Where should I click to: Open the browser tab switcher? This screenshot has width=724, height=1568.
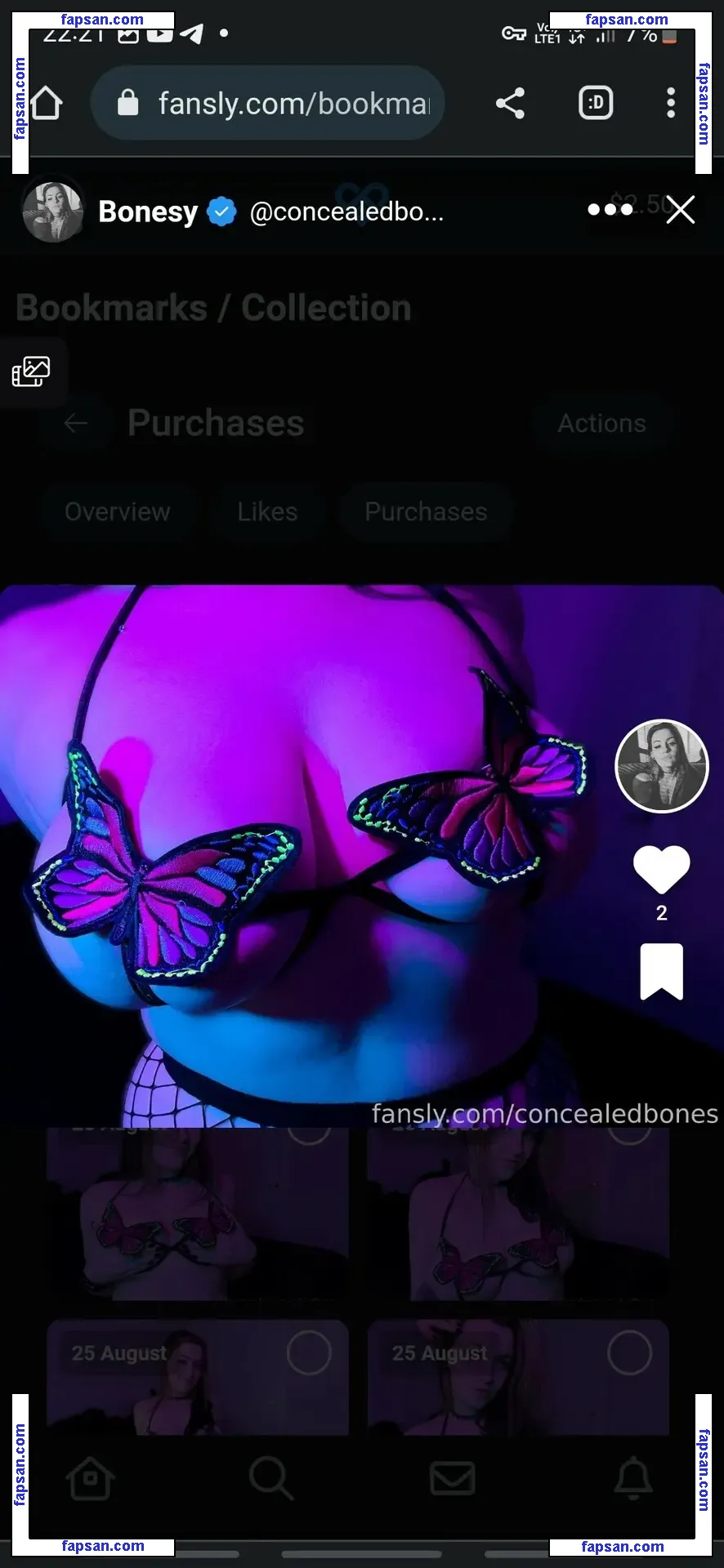pos(596,104)
